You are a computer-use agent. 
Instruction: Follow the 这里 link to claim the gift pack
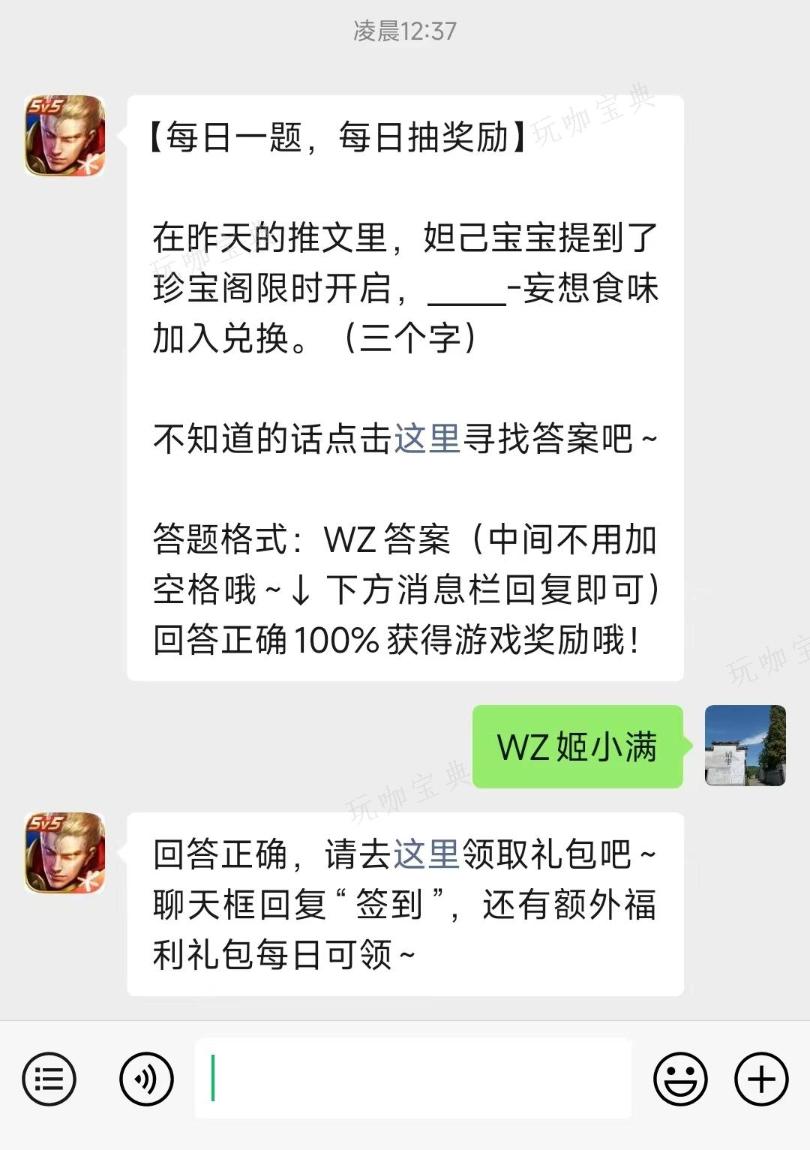click(x=426, y=854)
